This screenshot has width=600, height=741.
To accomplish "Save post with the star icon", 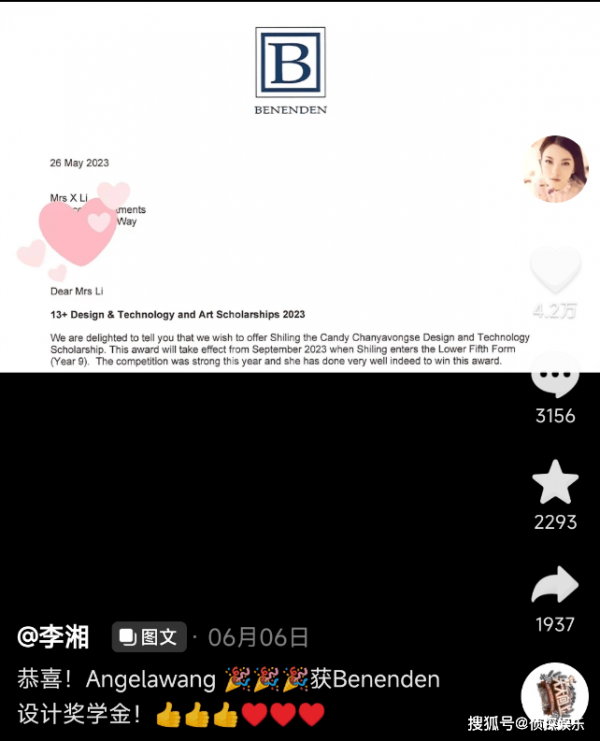I will pos(554,484).
